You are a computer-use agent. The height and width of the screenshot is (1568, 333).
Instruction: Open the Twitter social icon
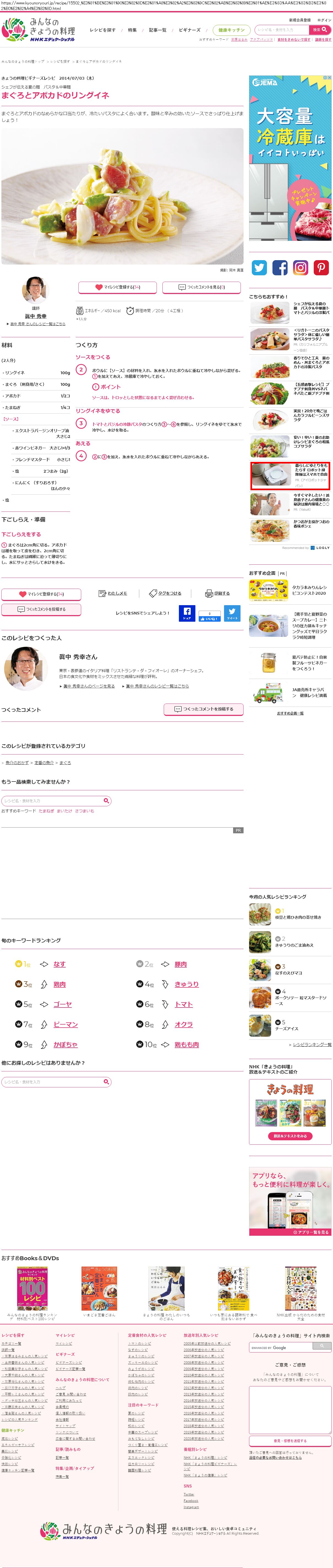(260, 267)
